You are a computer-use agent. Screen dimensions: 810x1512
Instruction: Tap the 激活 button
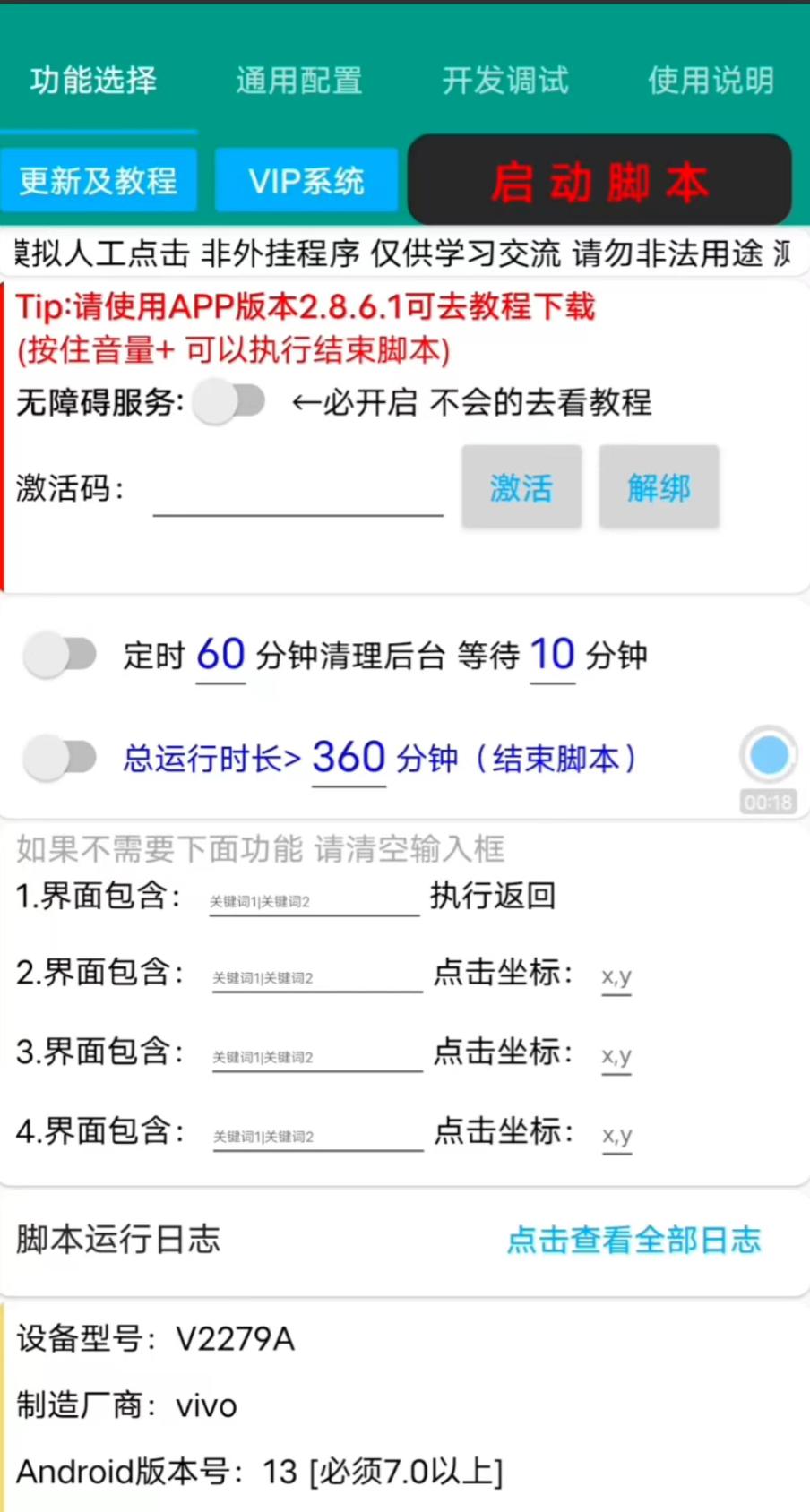[x=521, y=487]
